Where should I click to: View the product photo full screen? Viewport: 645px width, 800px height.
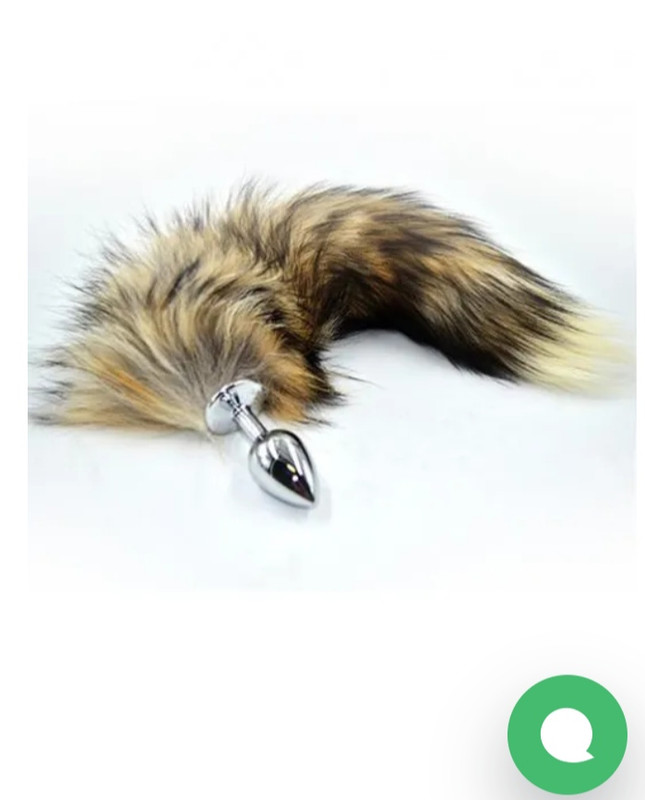330,340
